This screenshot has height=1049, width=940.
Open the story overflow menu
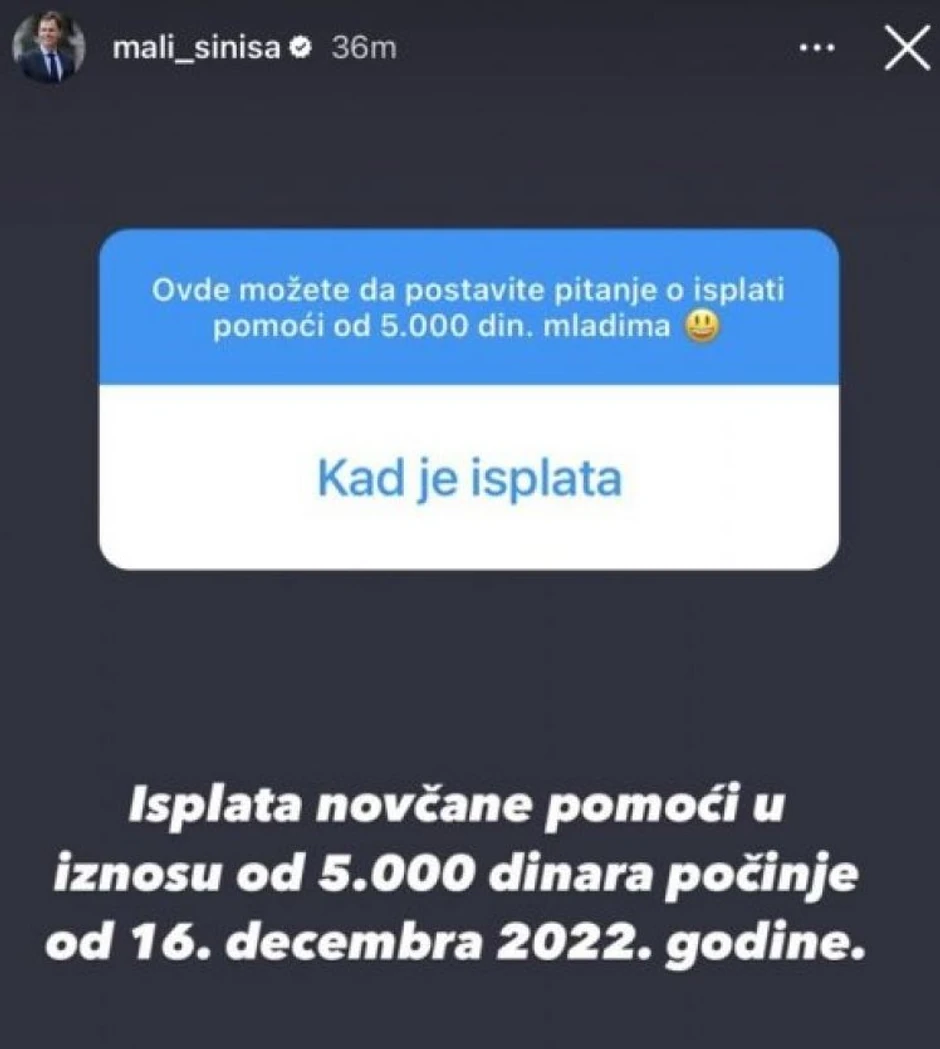click(820, 49)
